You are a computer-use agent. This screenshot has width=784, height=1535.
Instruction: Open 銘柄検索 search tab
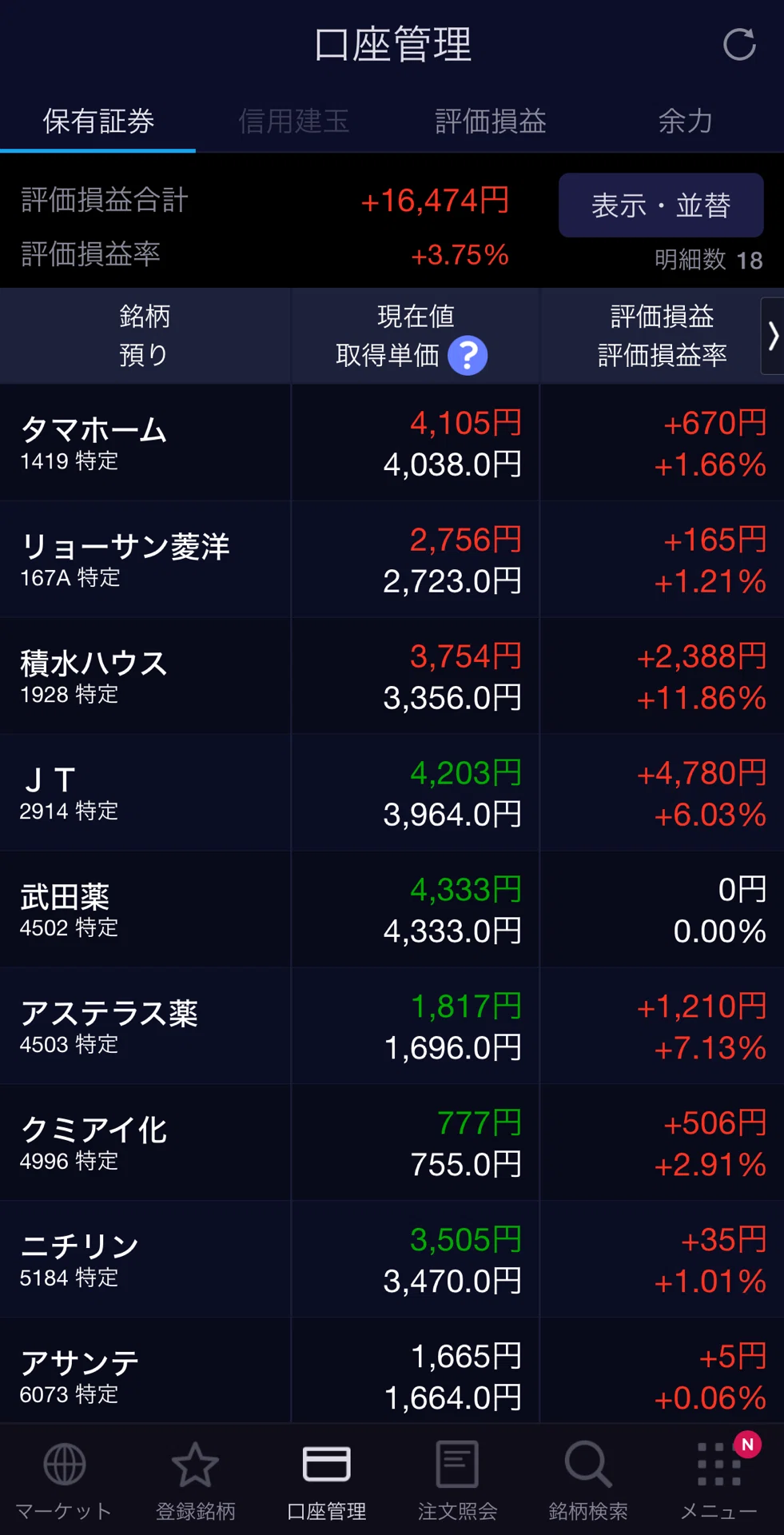coord(588,1481)
